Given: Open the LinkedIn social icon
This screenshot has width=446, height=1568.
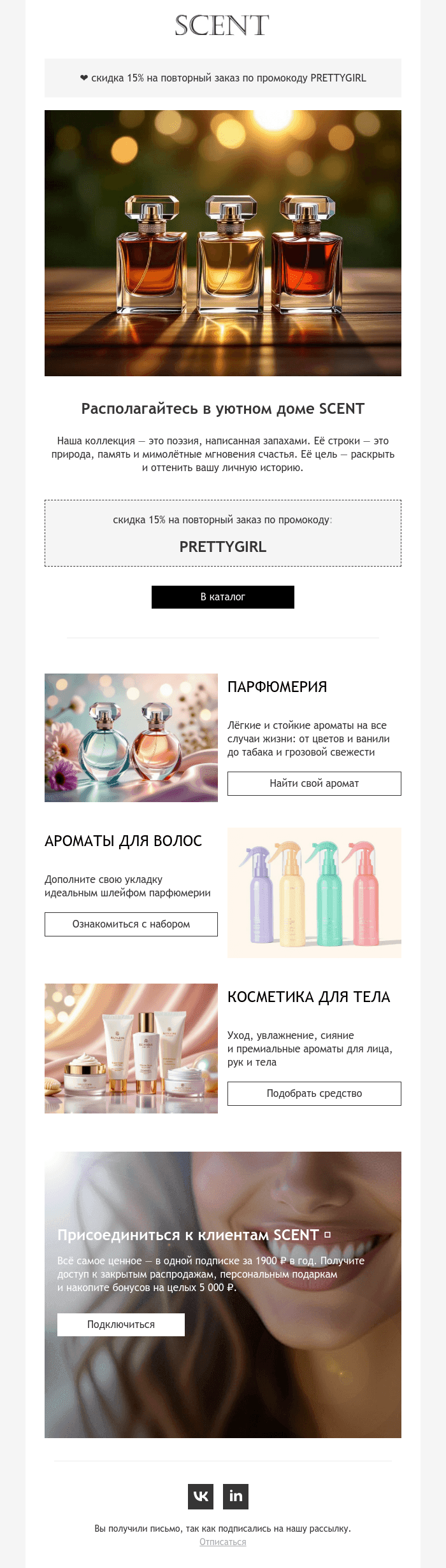Looking at the screenshot, I should click(x=236, y=1497).
